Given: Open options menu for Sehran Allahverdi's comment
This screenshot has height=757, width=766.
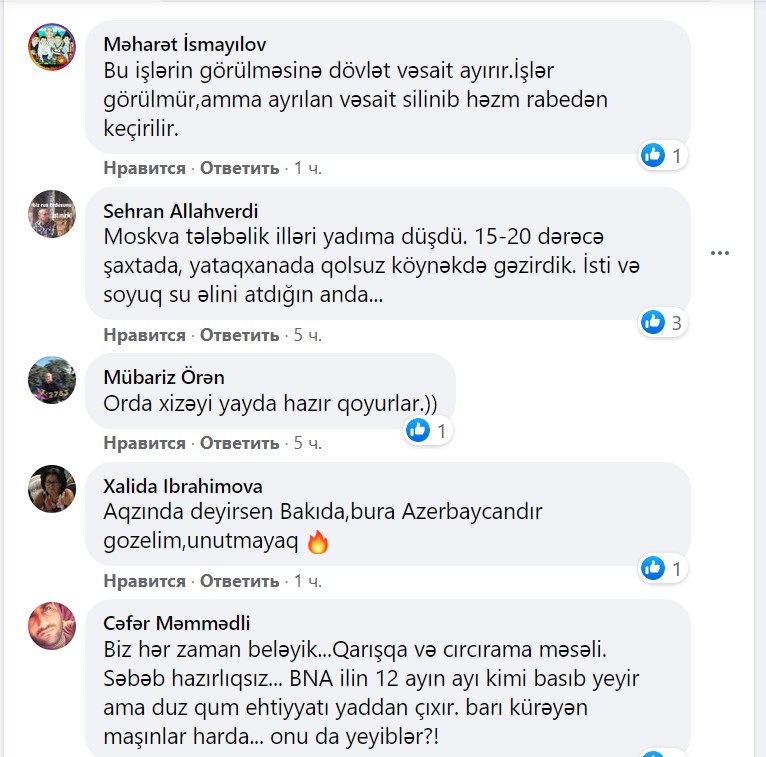Looking at the screenshot, I should coord(720,253).
